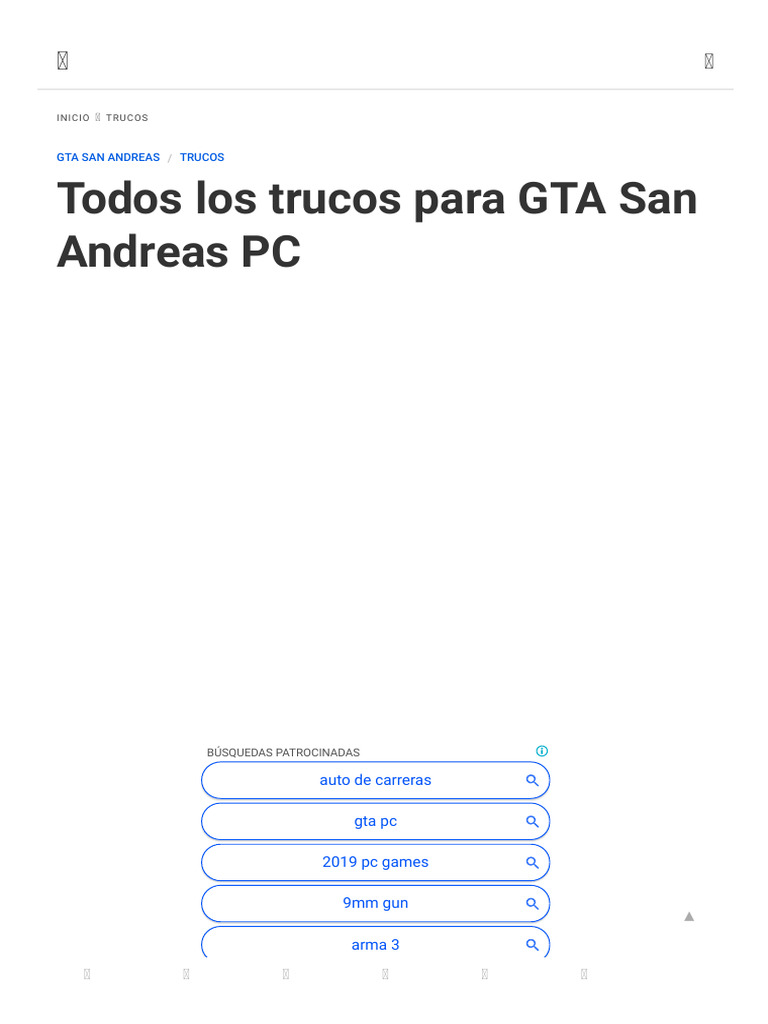Select the sponsored search "2019 pc games"

[x=376, y=862]
